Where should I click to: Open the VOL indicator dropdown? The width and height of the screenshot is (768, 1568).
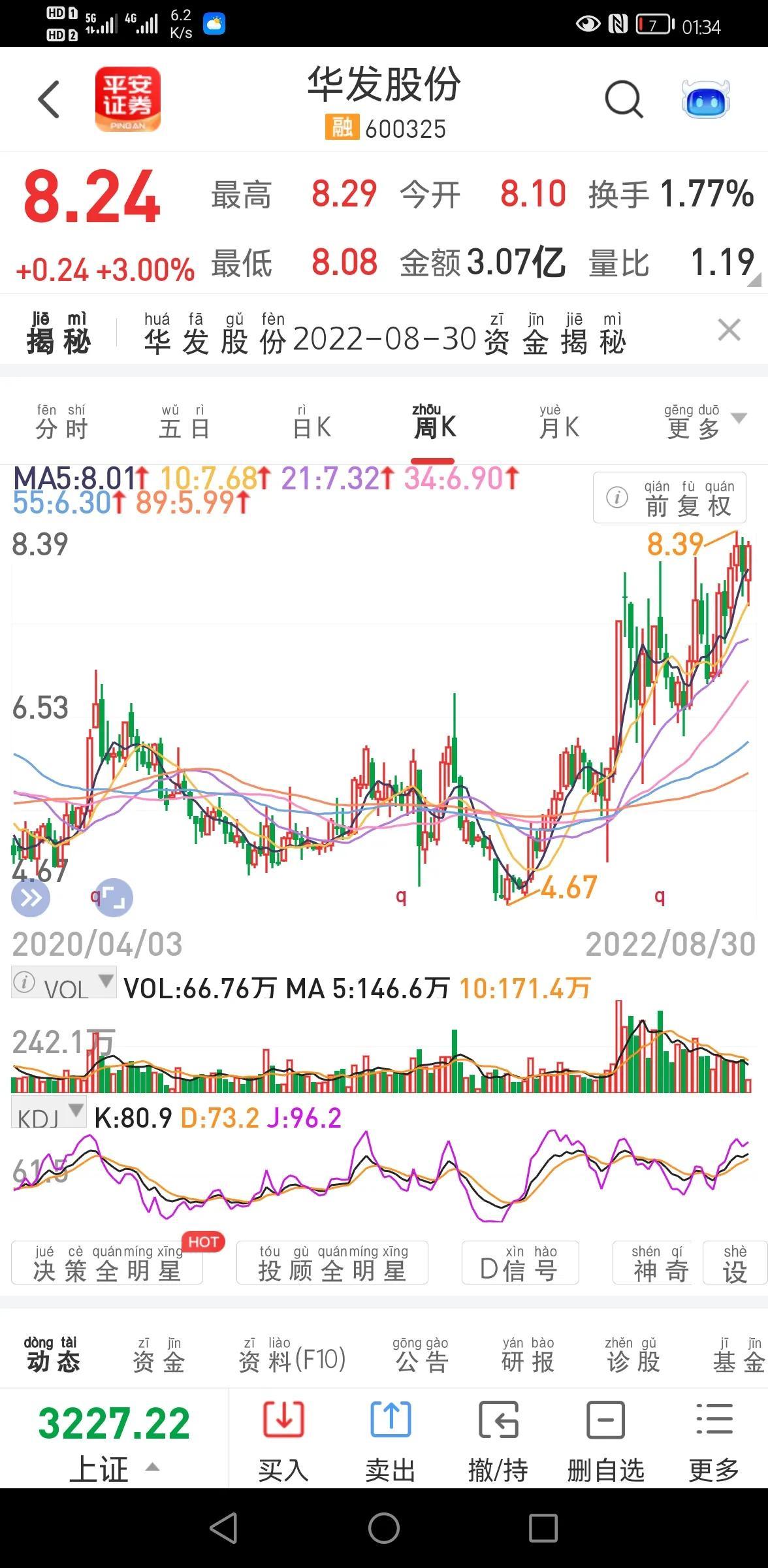pyautogui.click(x=64, y=983)
